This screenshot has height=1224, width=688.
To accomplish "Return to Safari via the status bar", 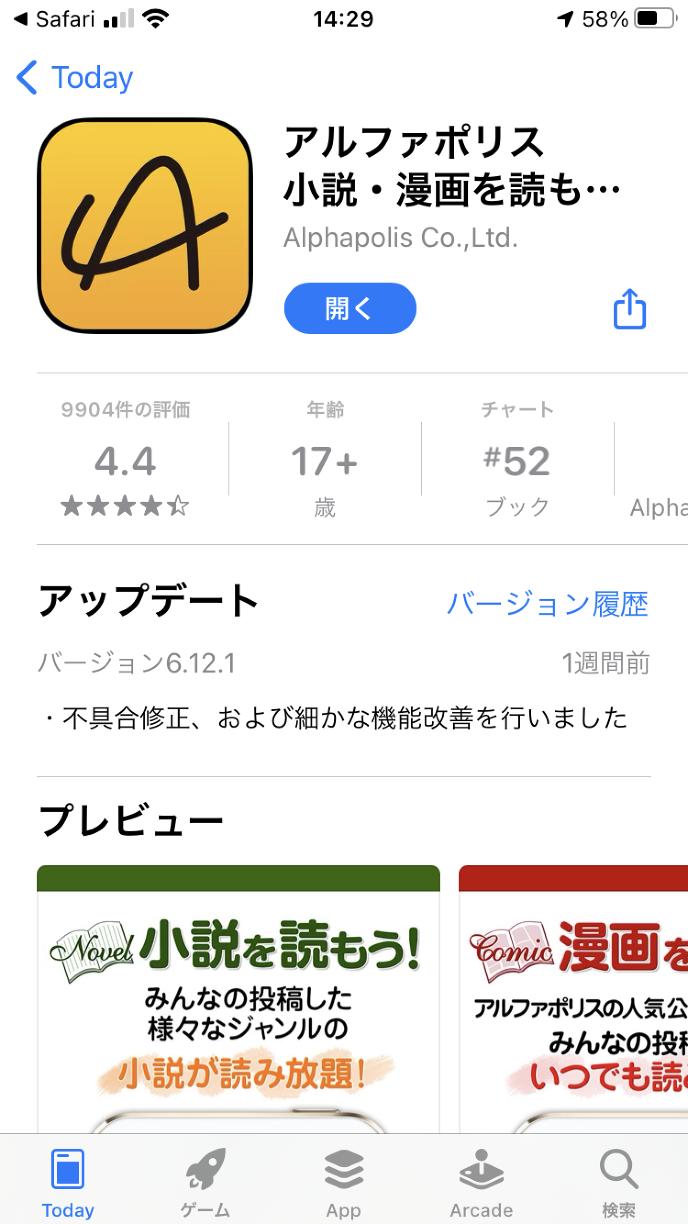I will pos(57,19).
